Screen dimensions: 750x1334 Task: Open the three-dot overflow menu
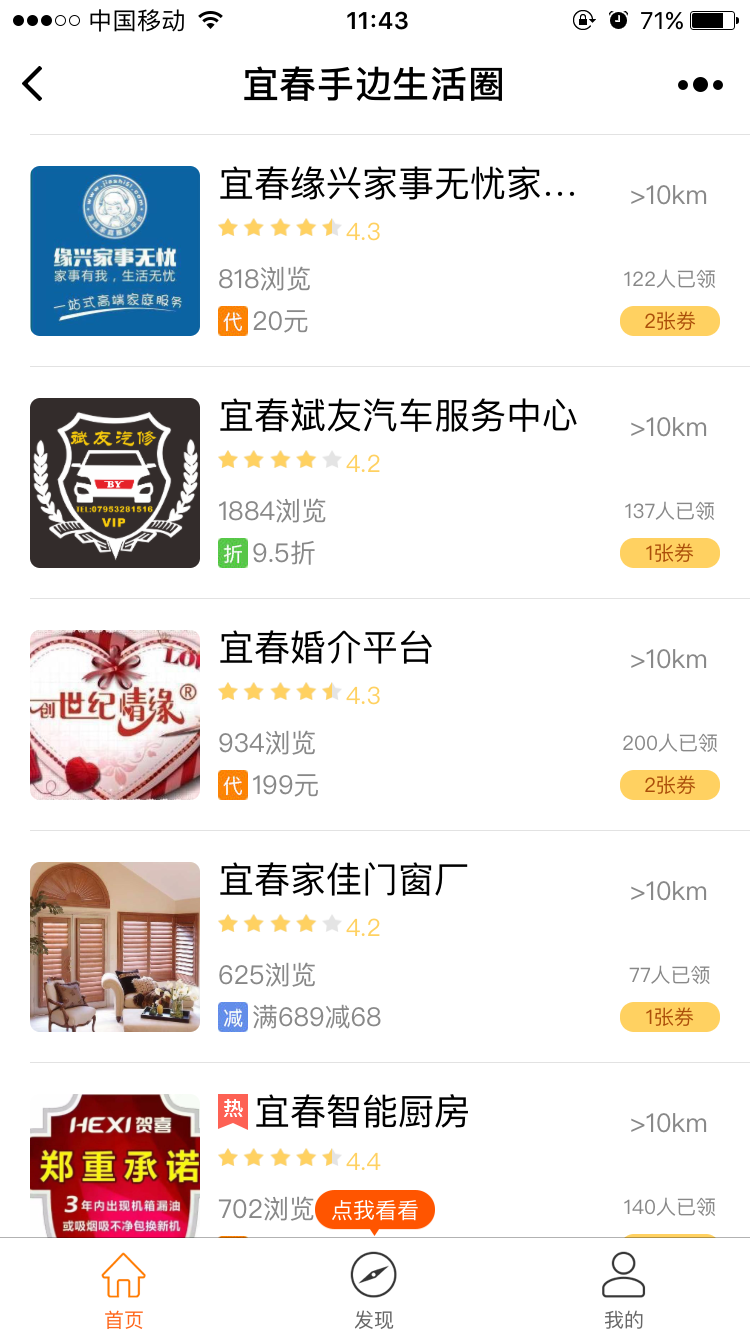click(700, 85)
